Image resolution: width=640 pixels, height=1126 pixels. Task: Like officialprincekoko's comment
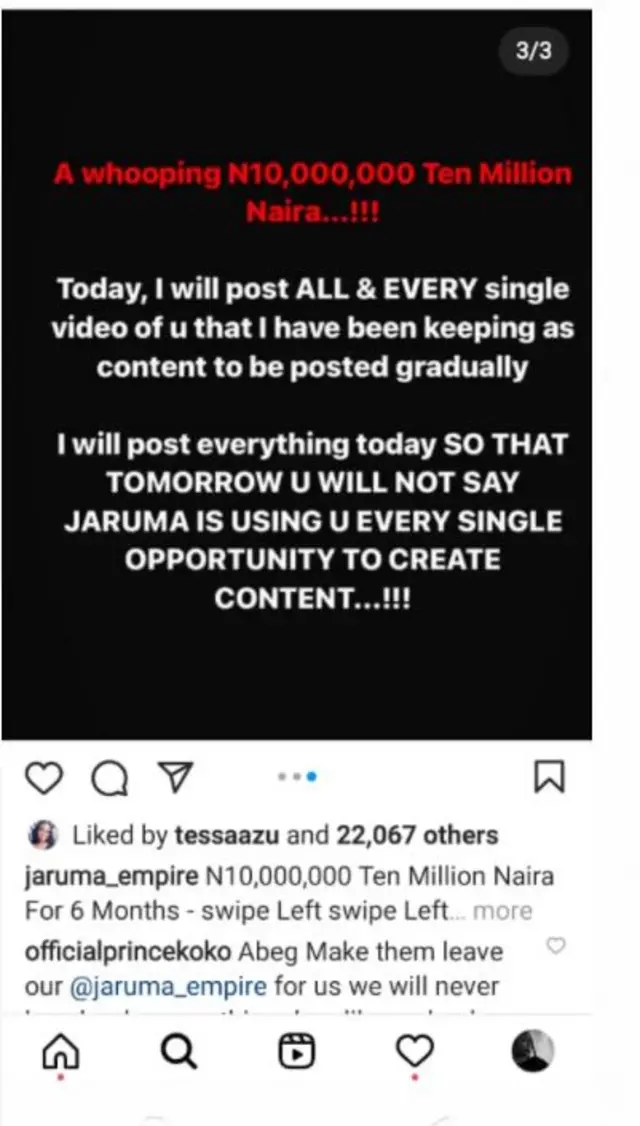(557, 945)
